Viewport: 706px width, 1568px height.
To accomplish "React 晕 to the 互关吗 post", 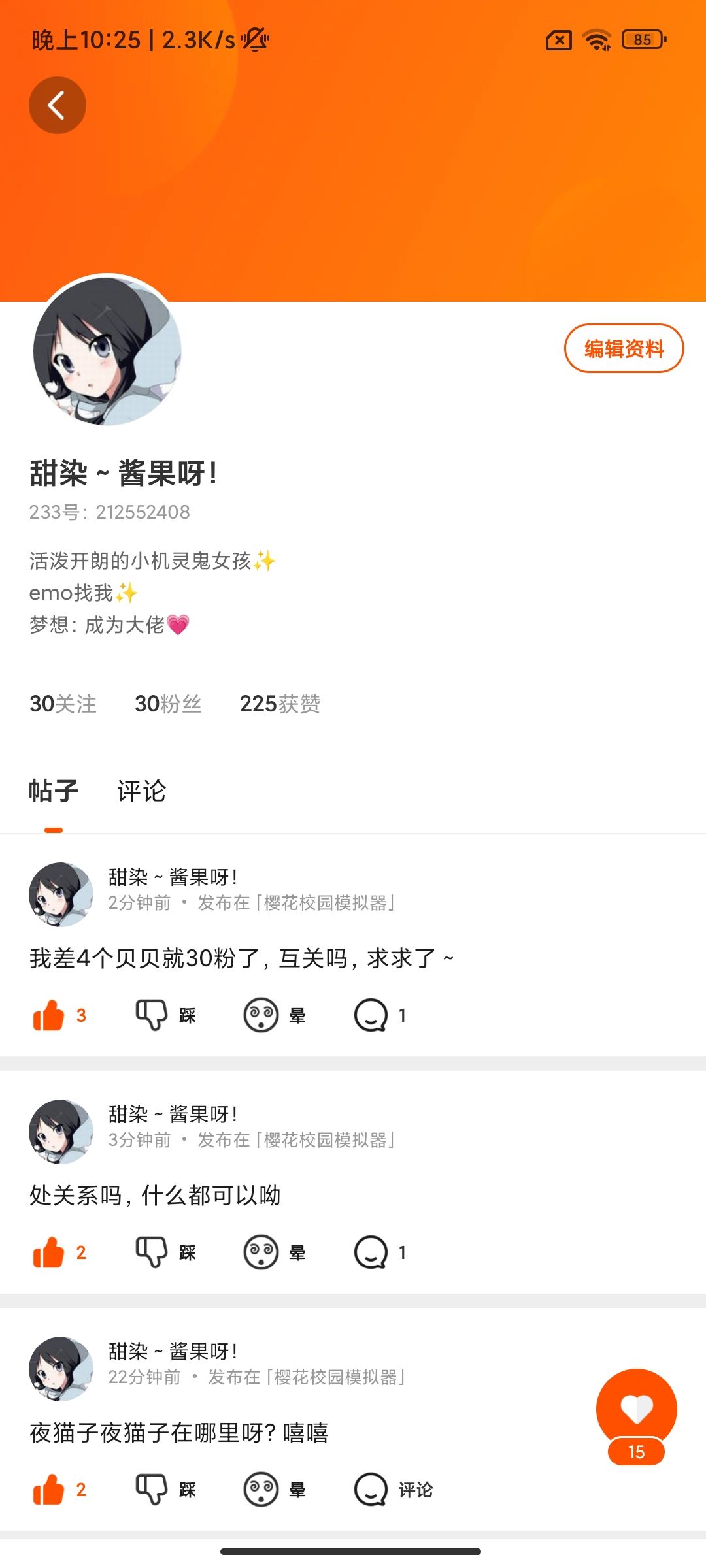I will pos(275,1015).
